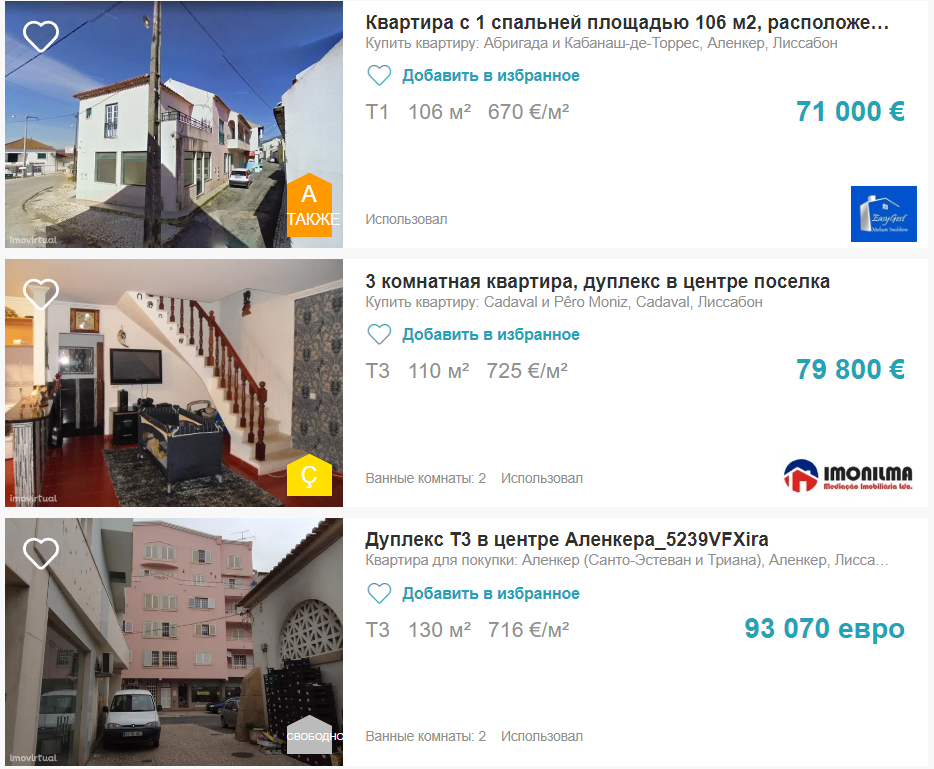Add the 130 м² Alenquer duplex to favorites
Viewport: 934px width, 769px height.
tap(474, 594)
